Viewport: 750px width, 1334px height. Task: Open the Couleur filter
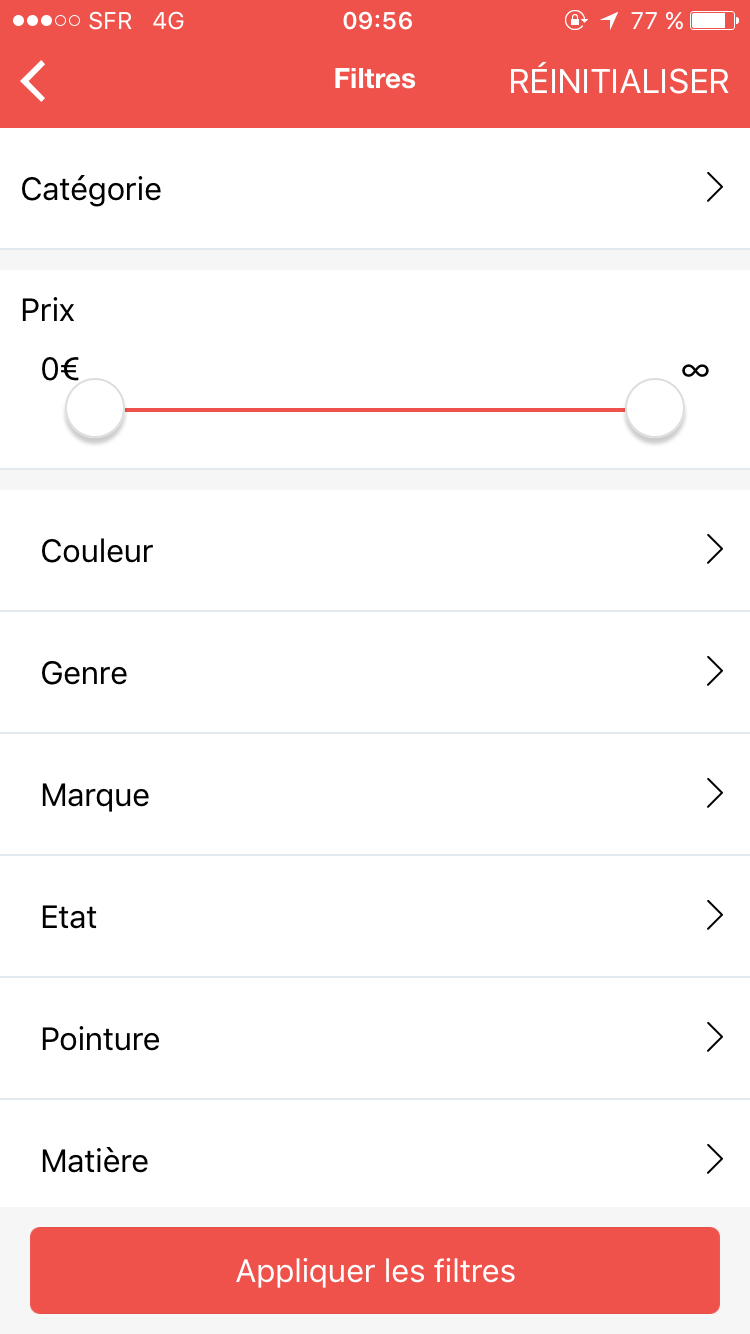tap(375, 551)
